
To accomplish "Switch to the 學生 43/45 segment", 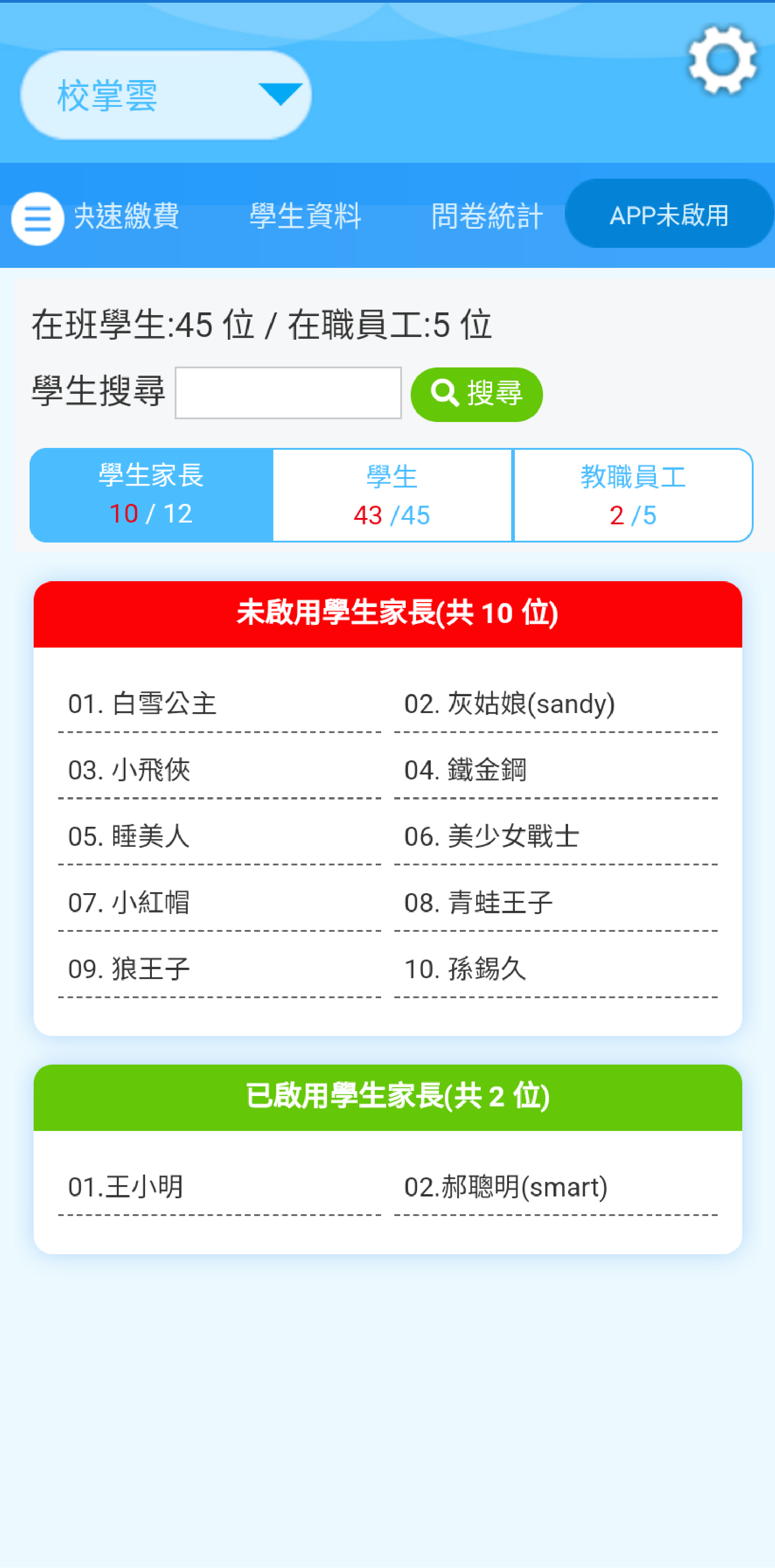I will [x=392, y=495].
